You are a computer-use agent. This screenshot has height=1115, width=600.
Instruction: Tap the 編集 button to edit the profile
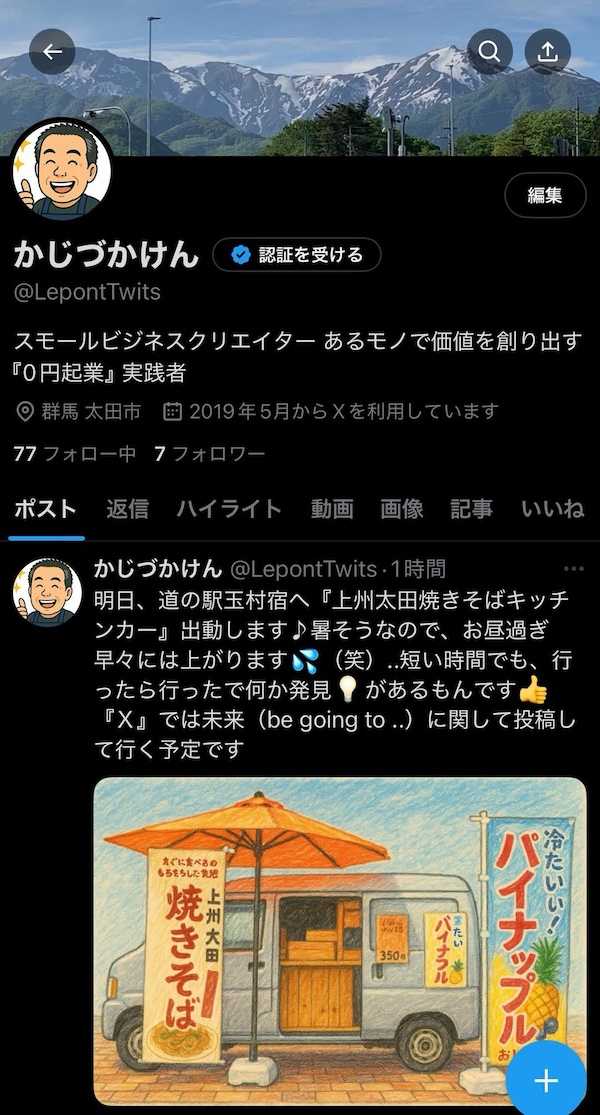click(x=545, y=195)
